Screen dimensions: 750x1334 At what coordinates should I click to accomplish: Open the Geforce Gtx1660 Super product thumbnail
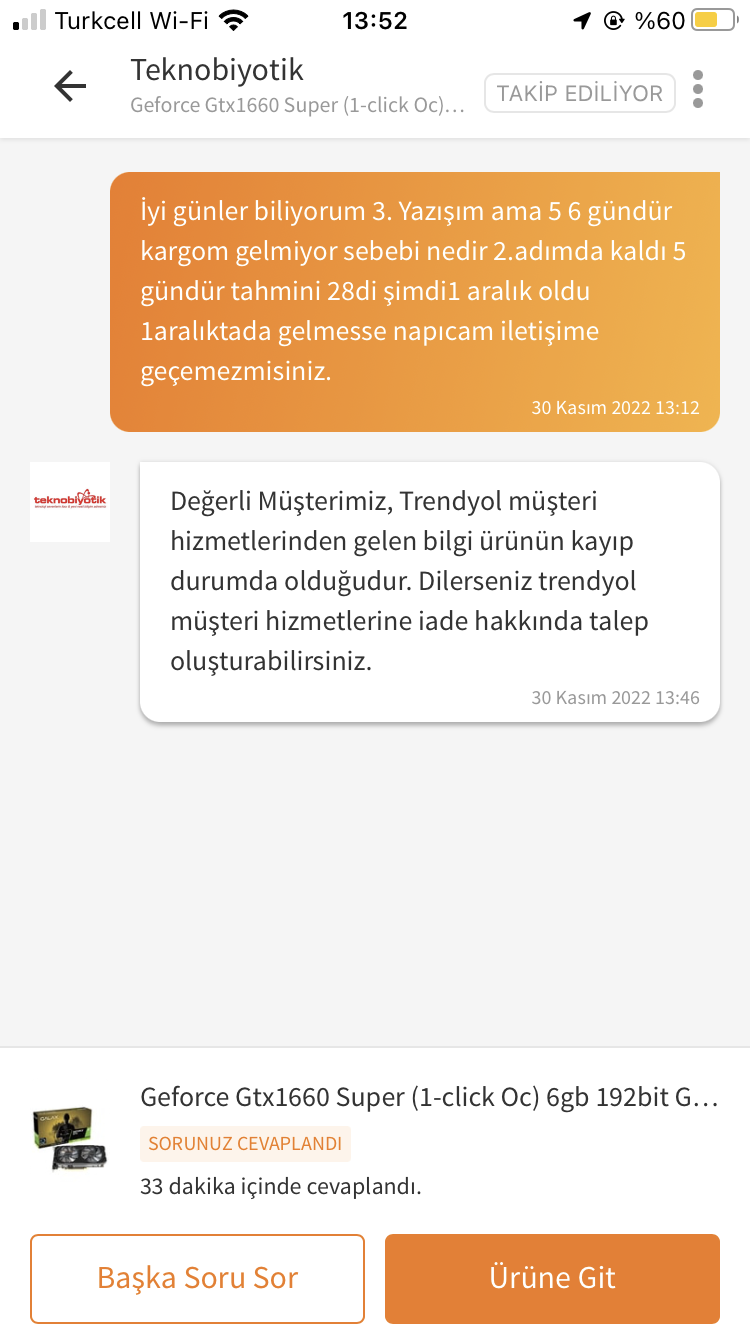click(x=71, y=1137)
